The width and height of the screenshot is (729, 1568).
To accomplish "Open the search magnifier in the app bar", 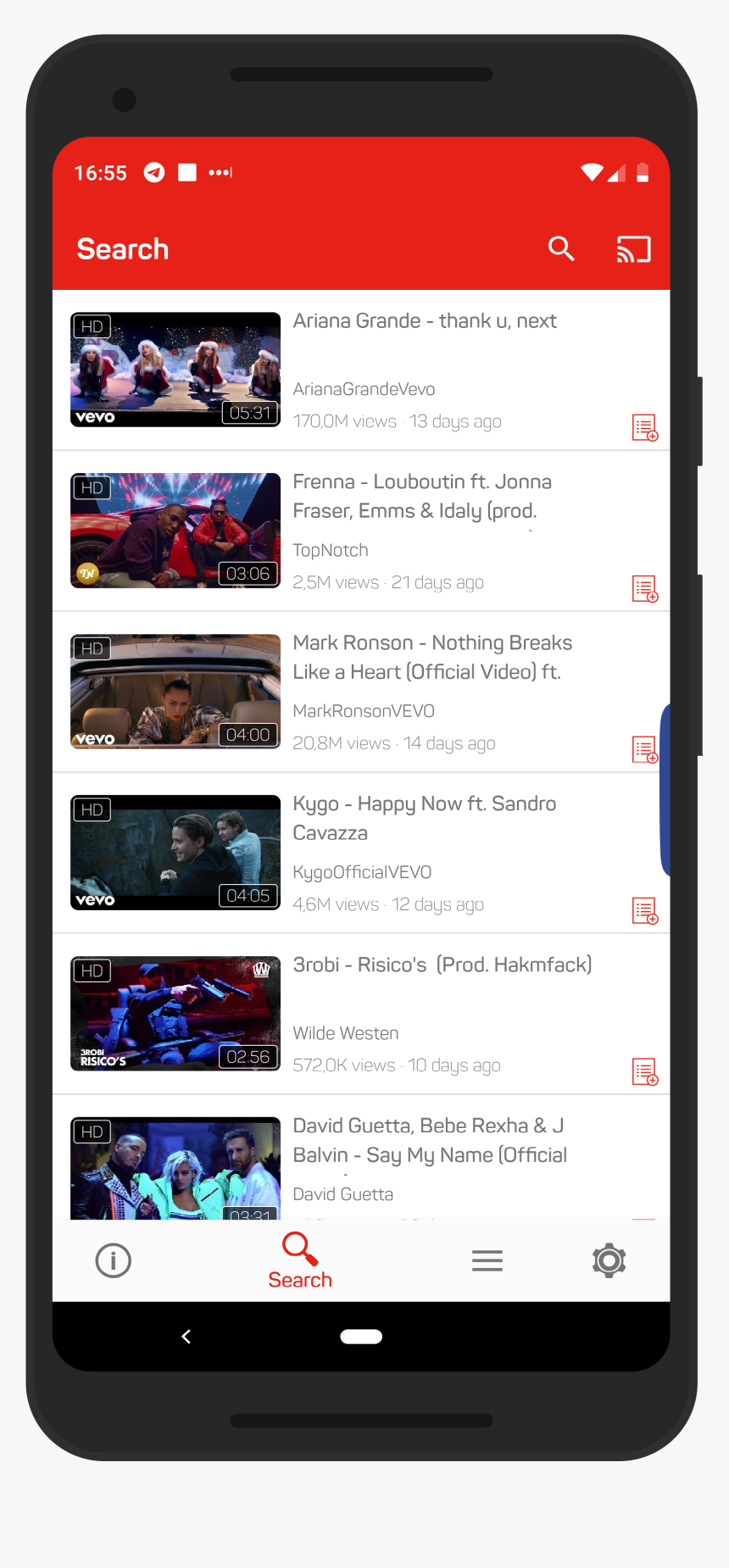I will pyautogui.click(x=561, y=249).
